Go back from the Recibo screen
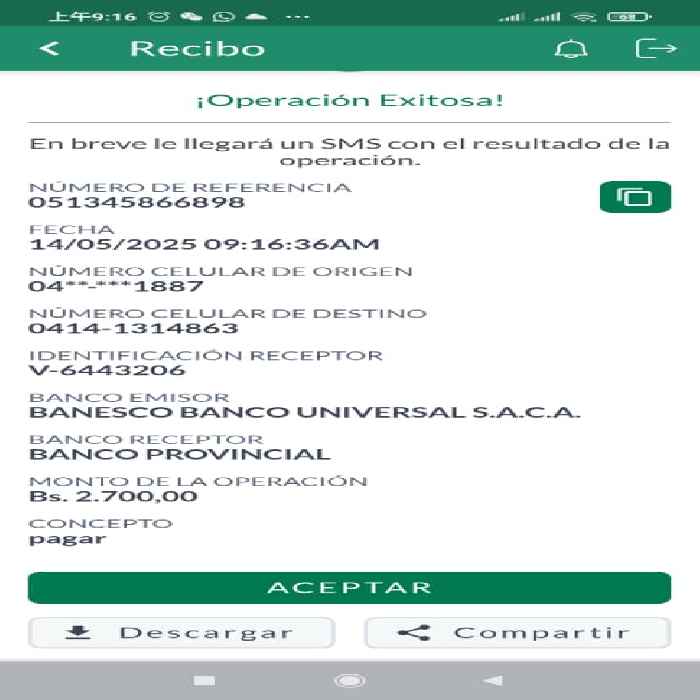Image resolution: width=700 pixels, height=700 pixels. click(x=49, y=48)
